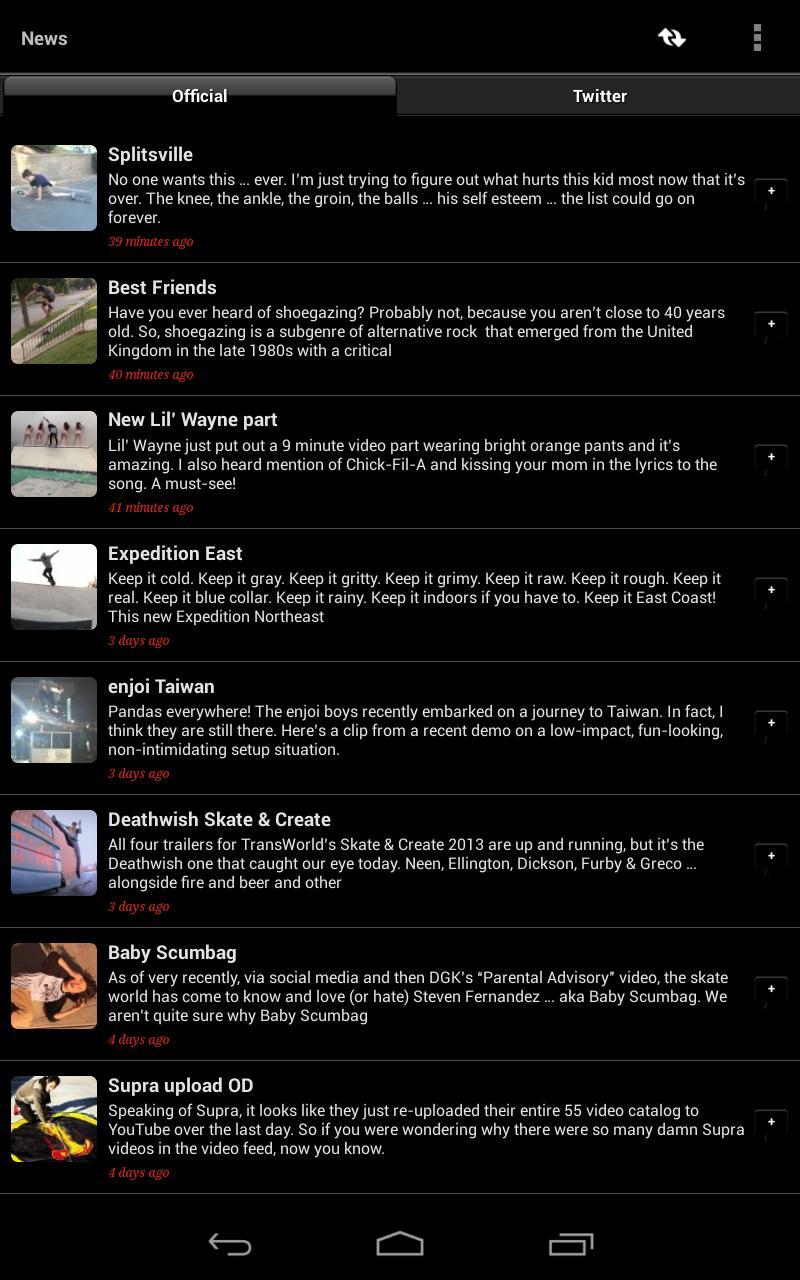Tap the plus icon beside Splitsville
Viewport: 800px width, 1280px height.
coord(771,191)
